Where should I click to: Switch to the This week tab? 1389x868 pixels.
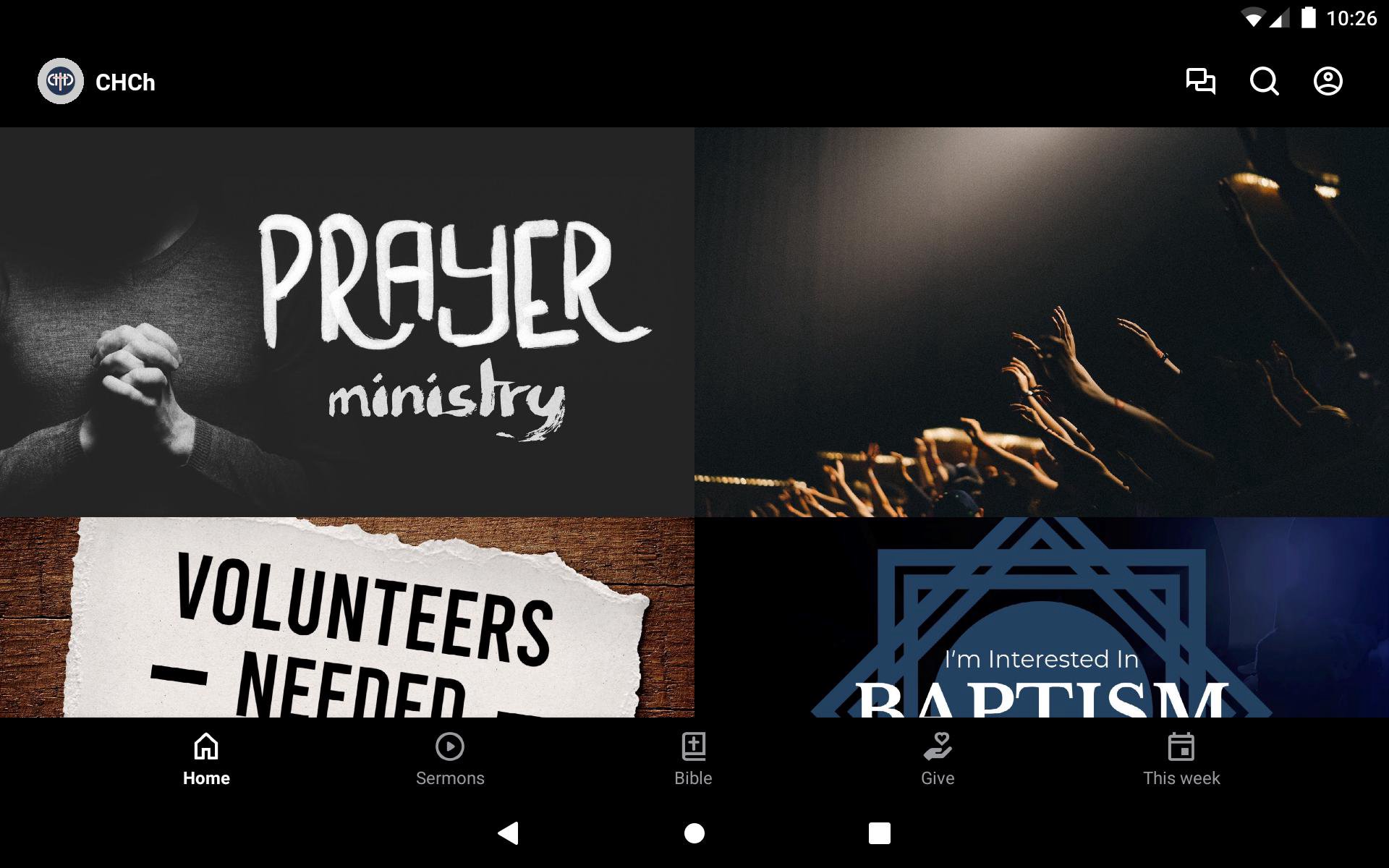[1181, 759]
